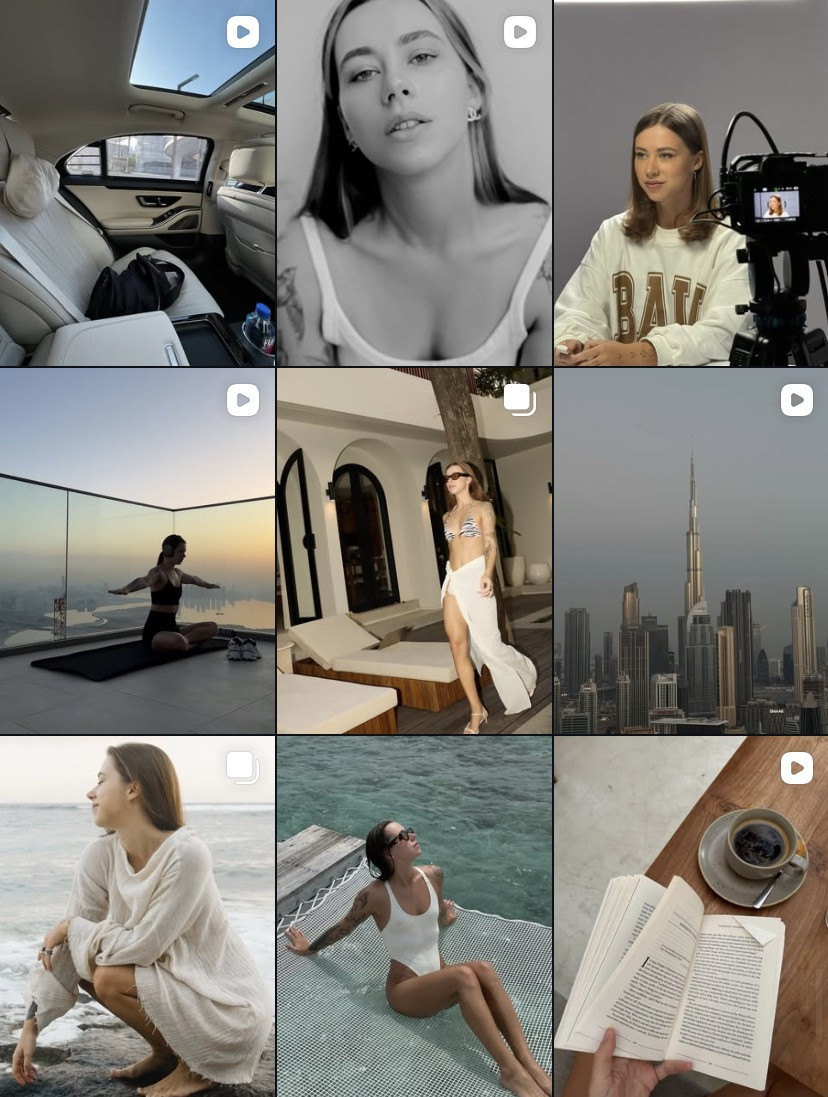
Task: Open the book and coffee reel
Action: tap(691, 917)
